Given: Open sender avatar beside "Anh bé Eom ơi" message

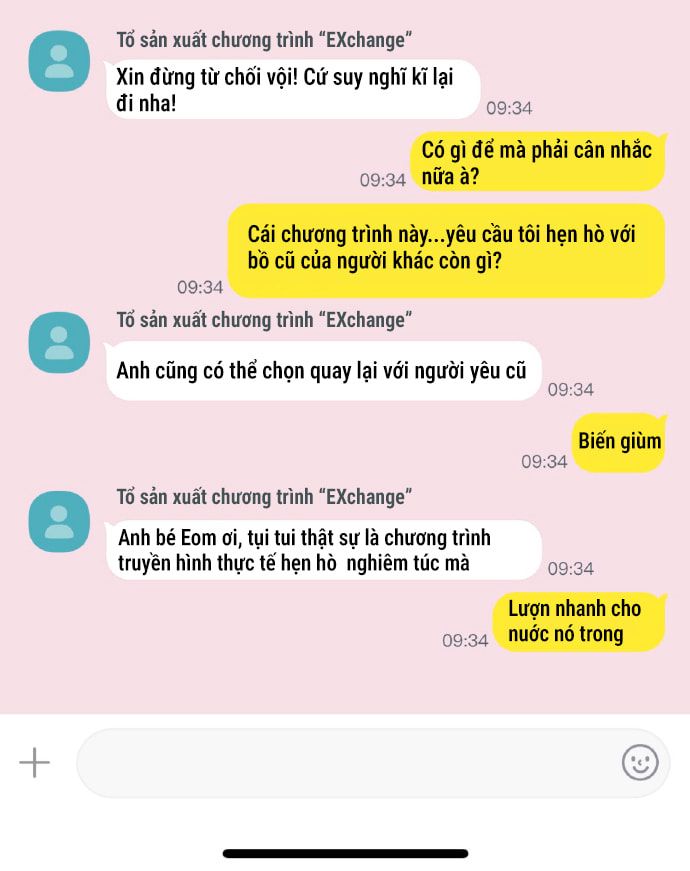Looking at the screenshot, I should tap(59, 521).
